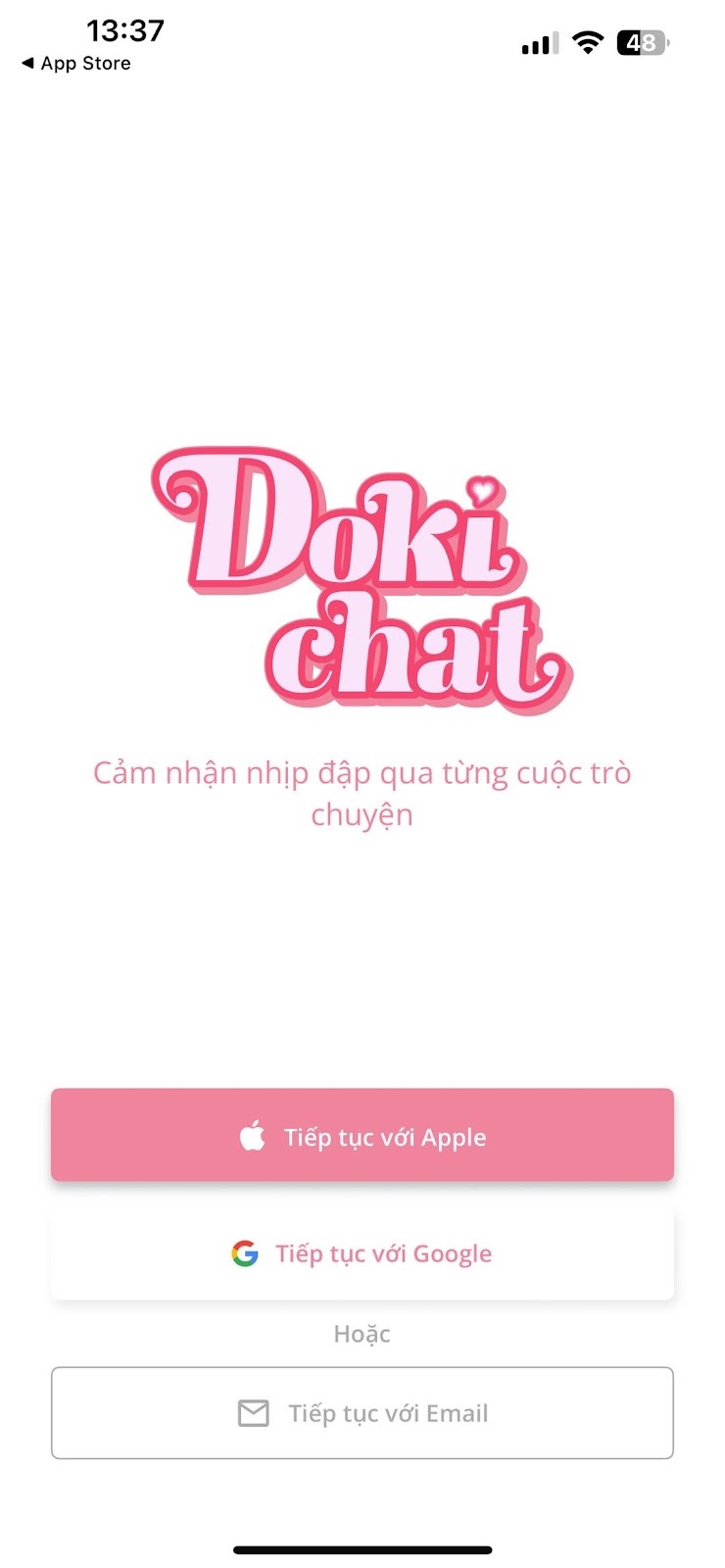Tap Tiếp tục với Google button
Viewport: 725px width, 1568px height.
(362, 1253)
